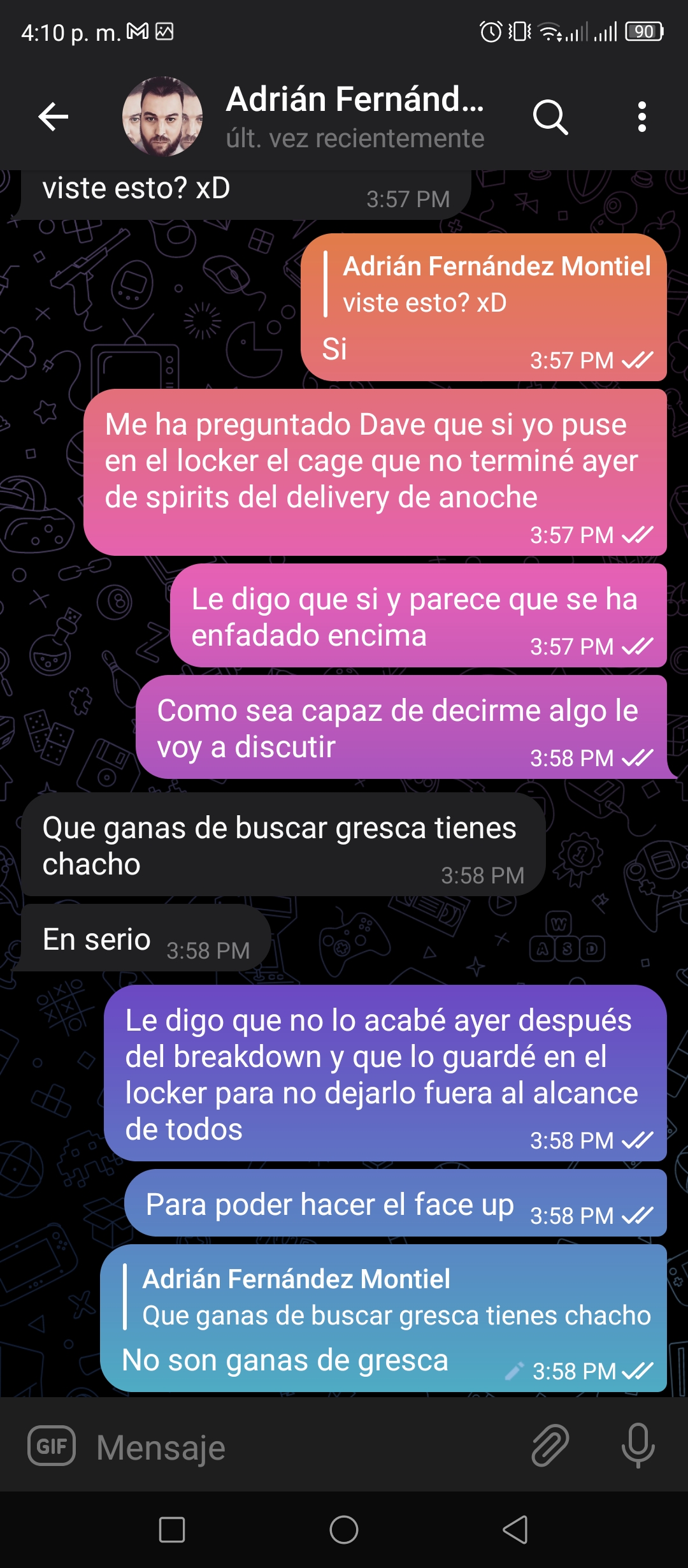
Task: Go back to the chat list
Action: point(54,117)
